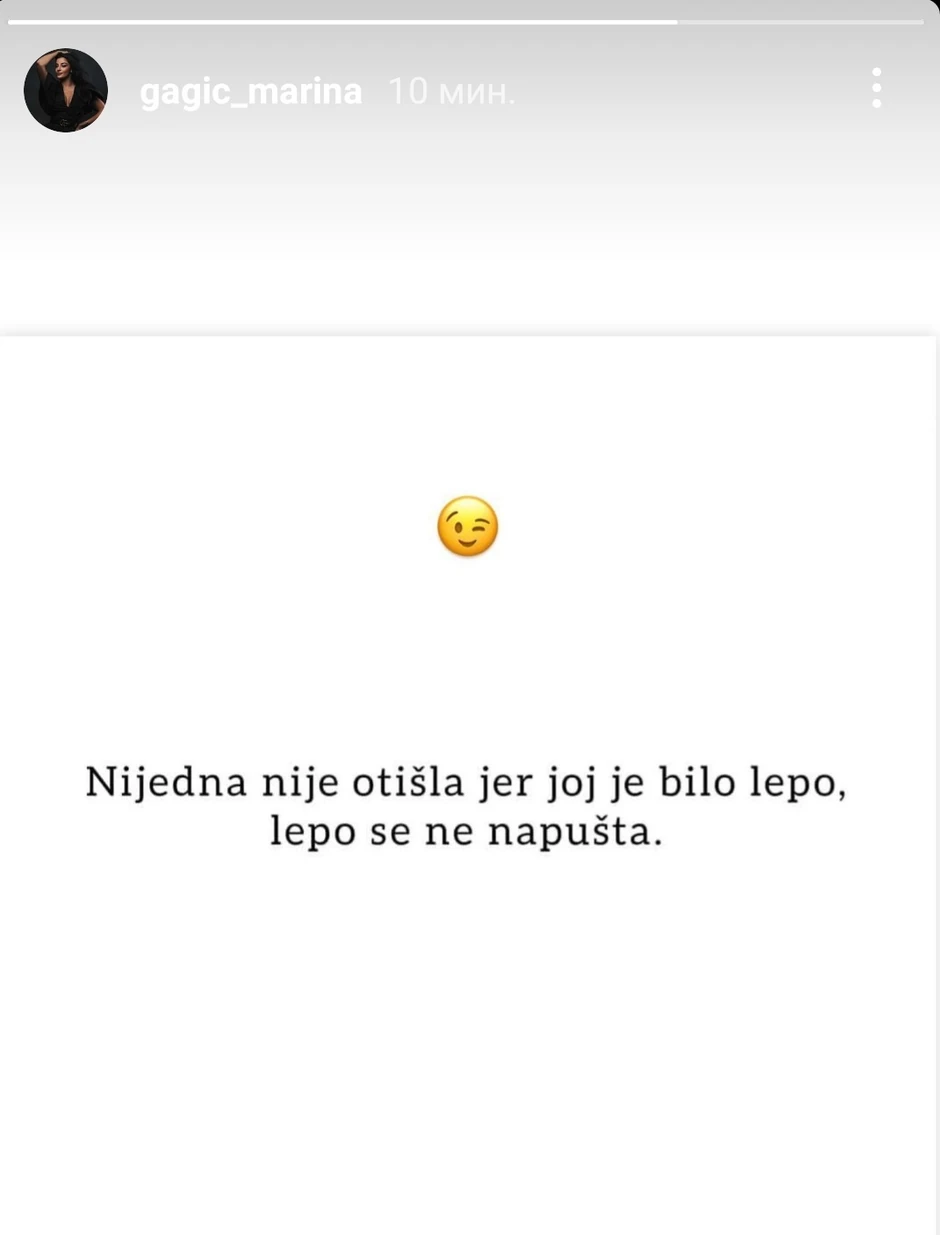Click the circular avatar in the header
940x1235 pixels.
click(x=65, y=89)
